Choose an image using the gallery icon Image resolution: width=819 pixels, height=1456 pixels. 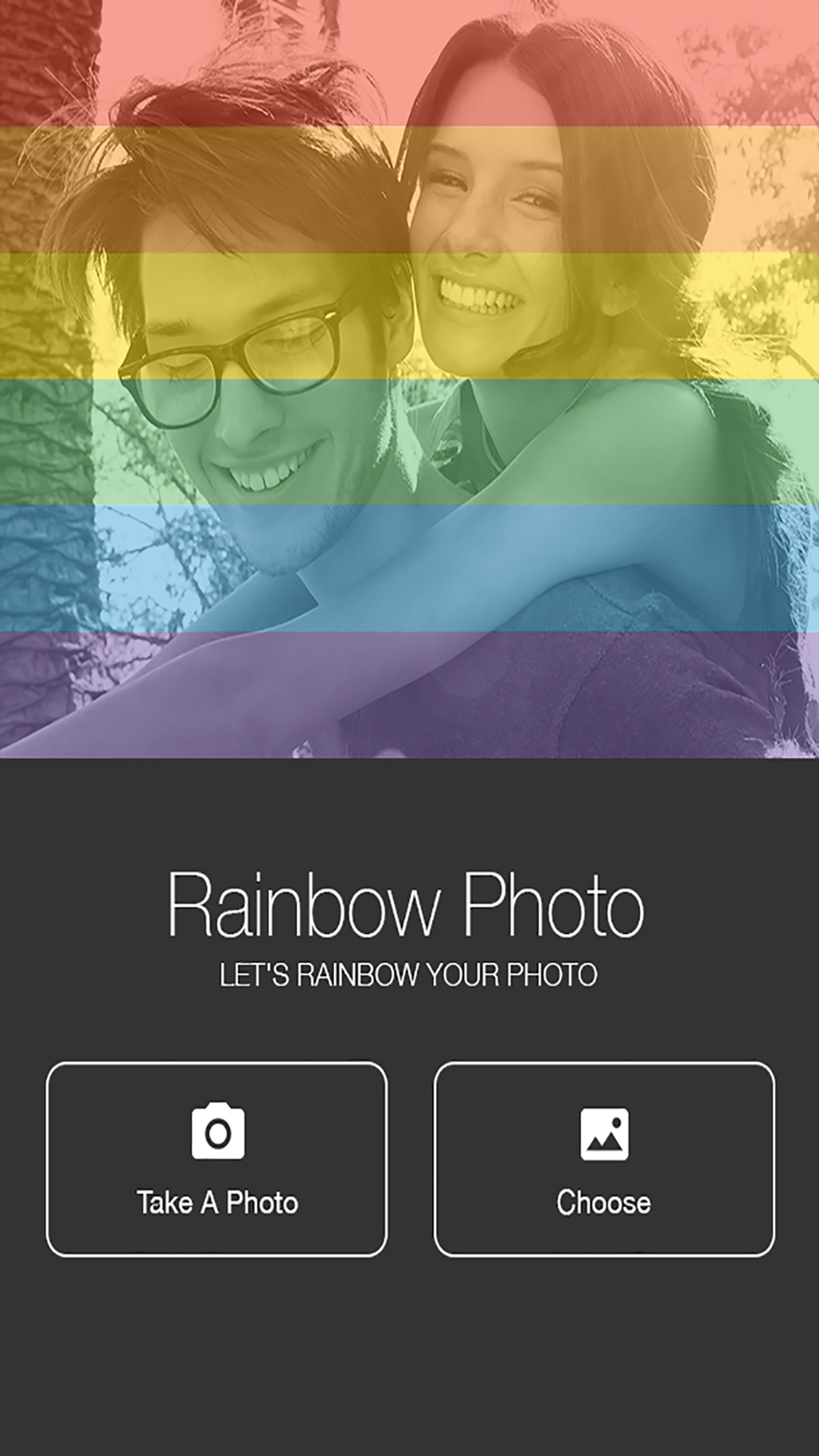pyautogui.click(x=603, y=1132)
